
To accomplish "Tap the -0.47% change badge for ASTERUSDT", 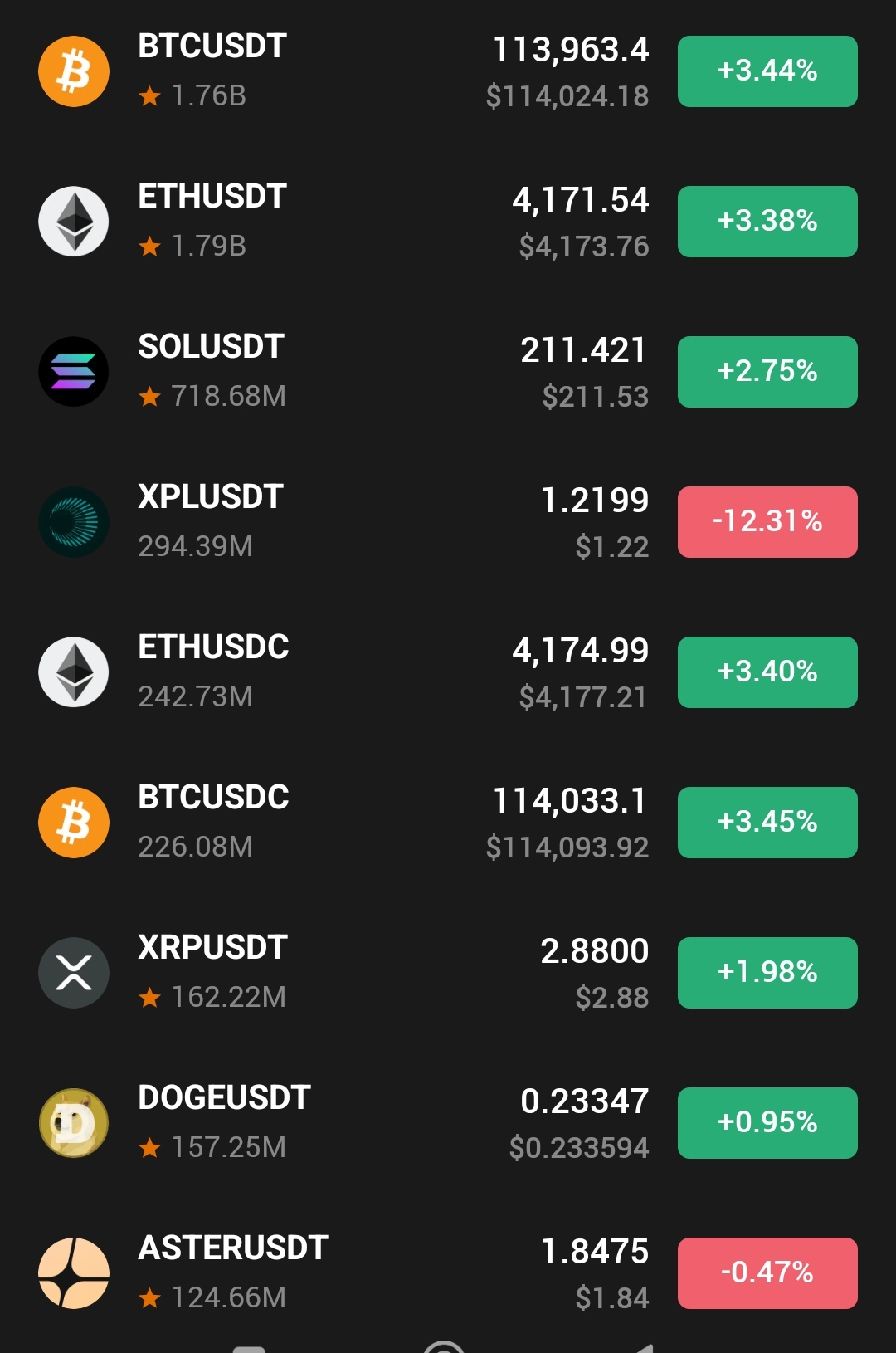I will (767, 1273).
